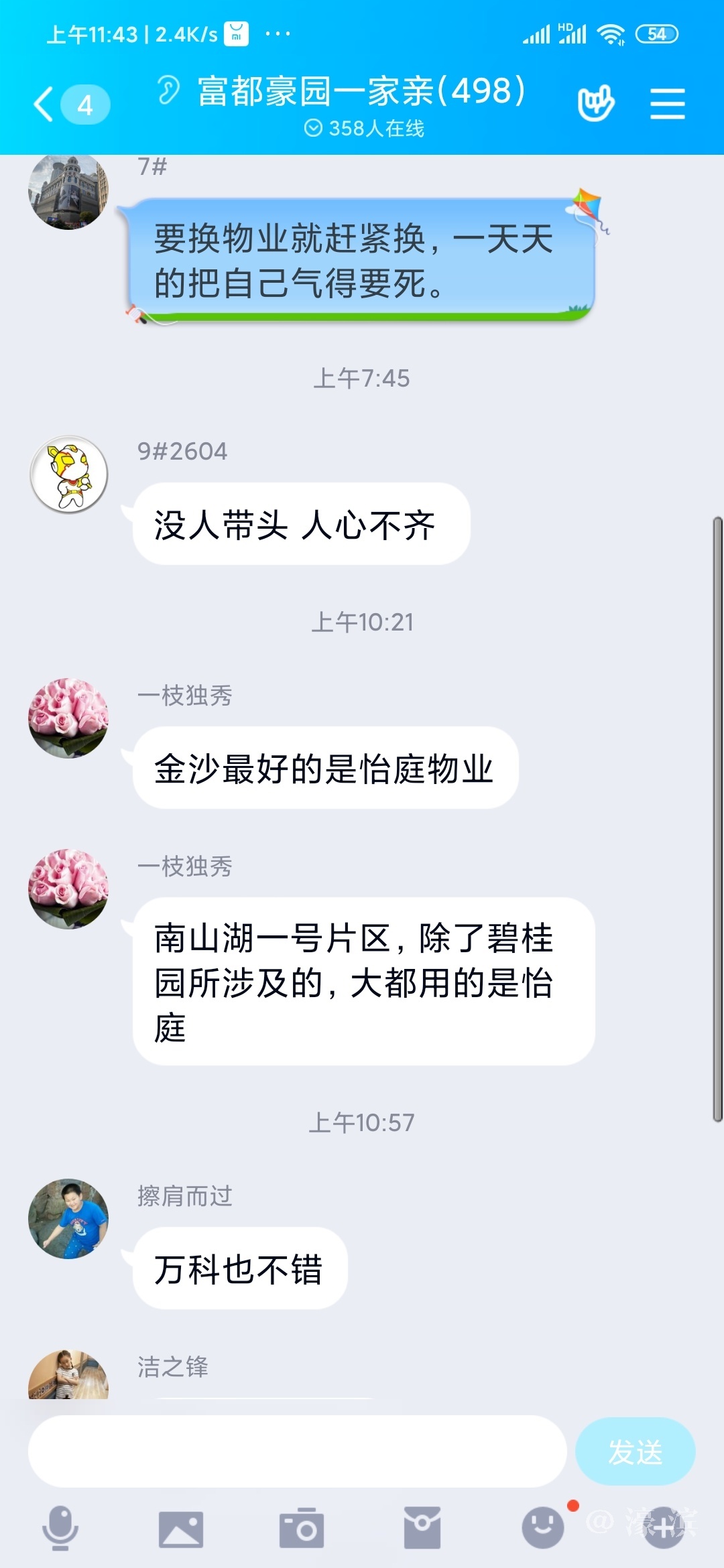
Task: Expand more options with plus icon
Action: (663, 1528)
